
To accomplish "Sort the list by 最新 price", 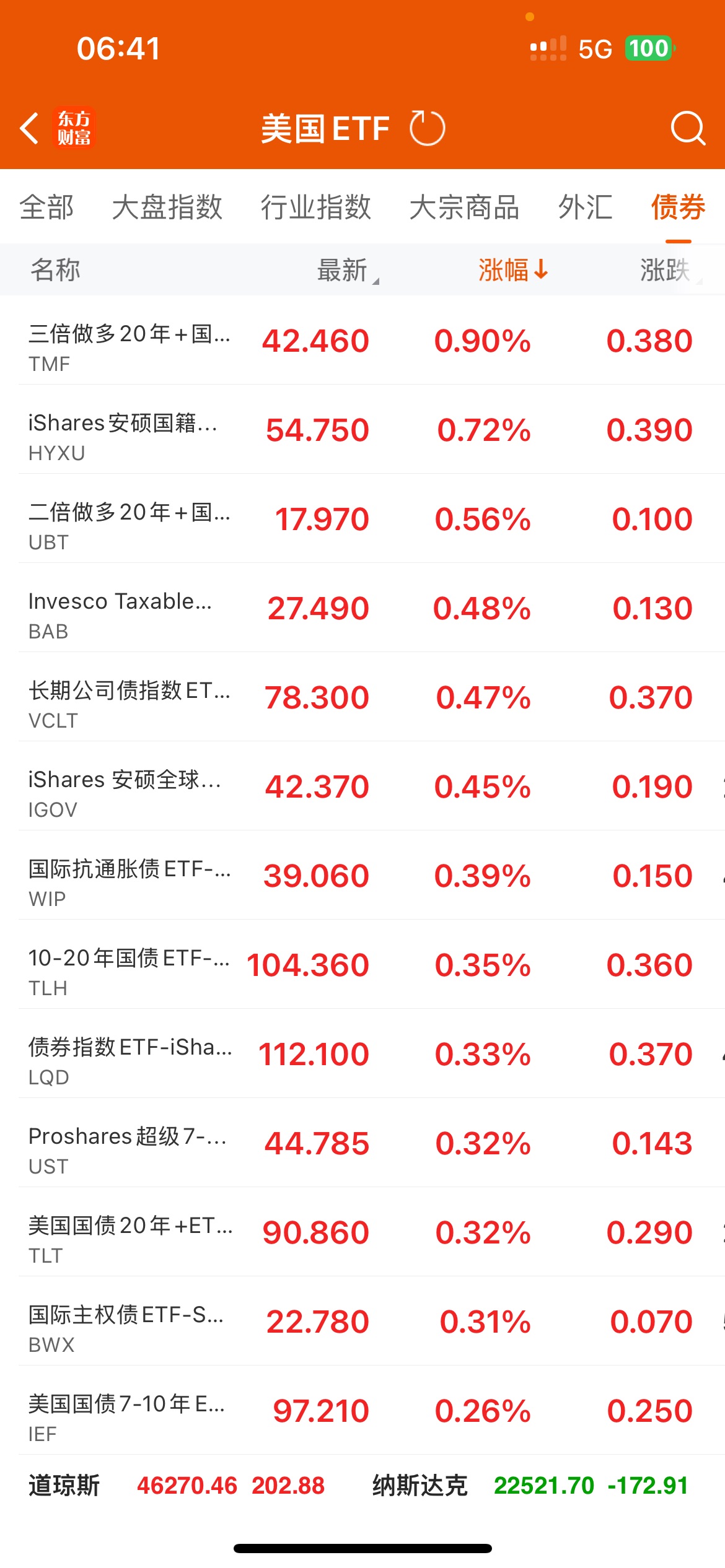I will (x=345, y=270).
